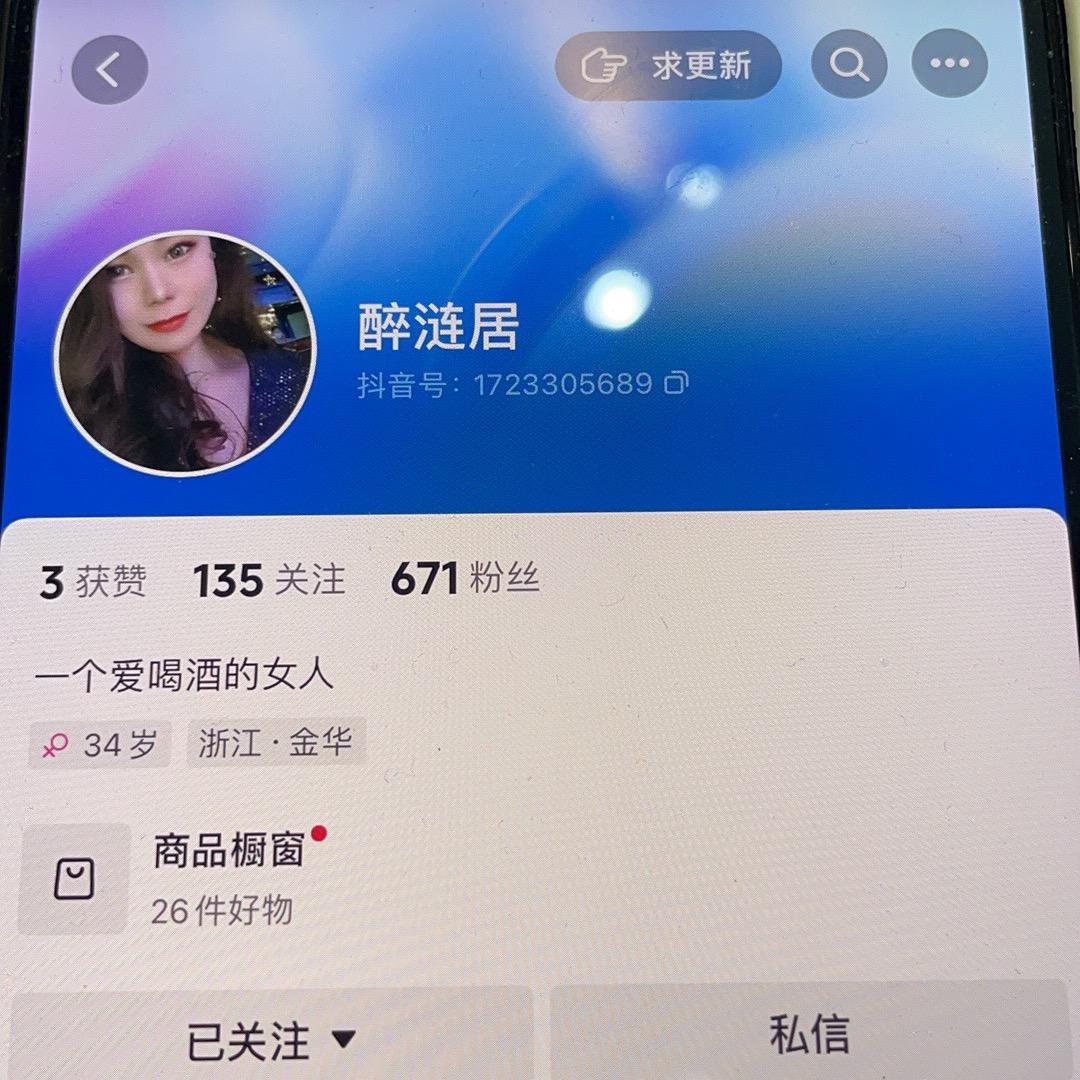The image size is (1080, 1080).
Task: Tap the 求更新 request update button
Action: (668, 65)
